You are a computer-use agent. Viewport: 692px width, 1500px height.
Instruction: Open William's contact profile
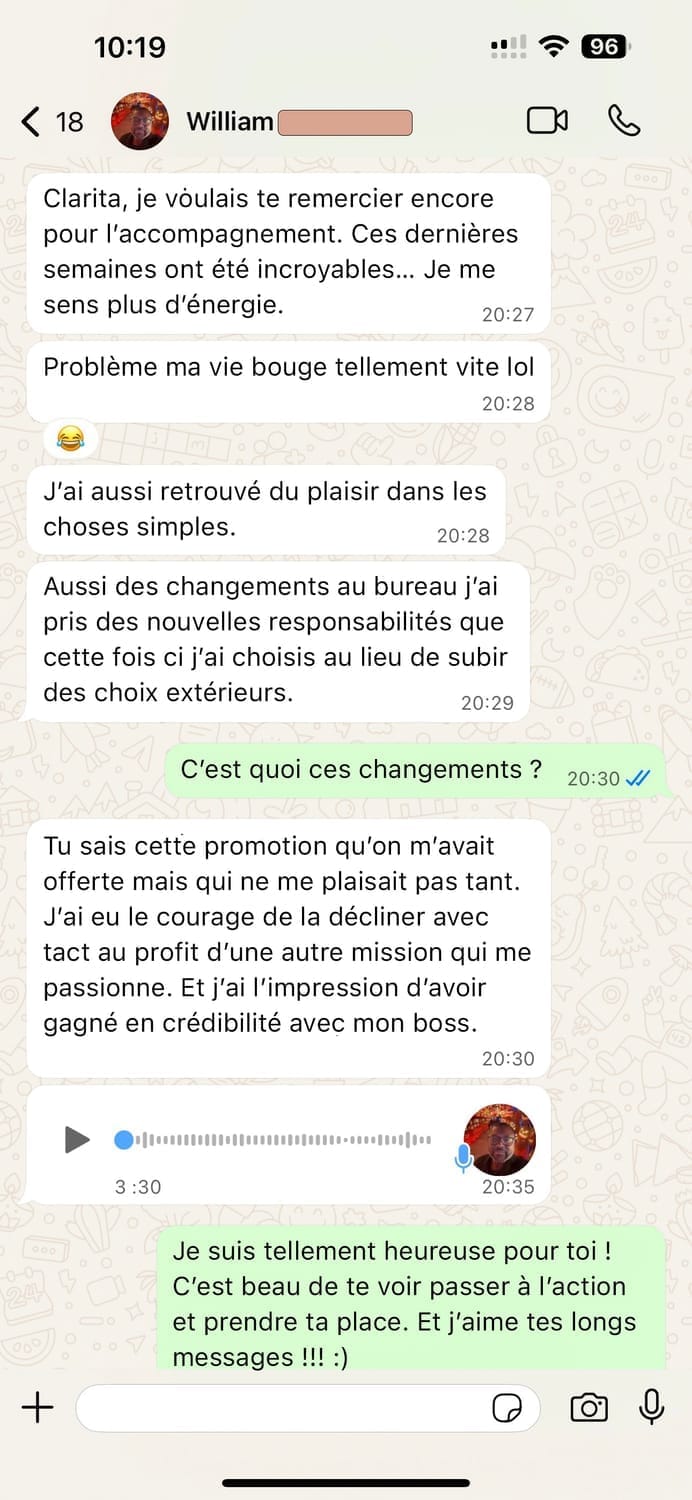pyautogui.click(x=230, y=122)
